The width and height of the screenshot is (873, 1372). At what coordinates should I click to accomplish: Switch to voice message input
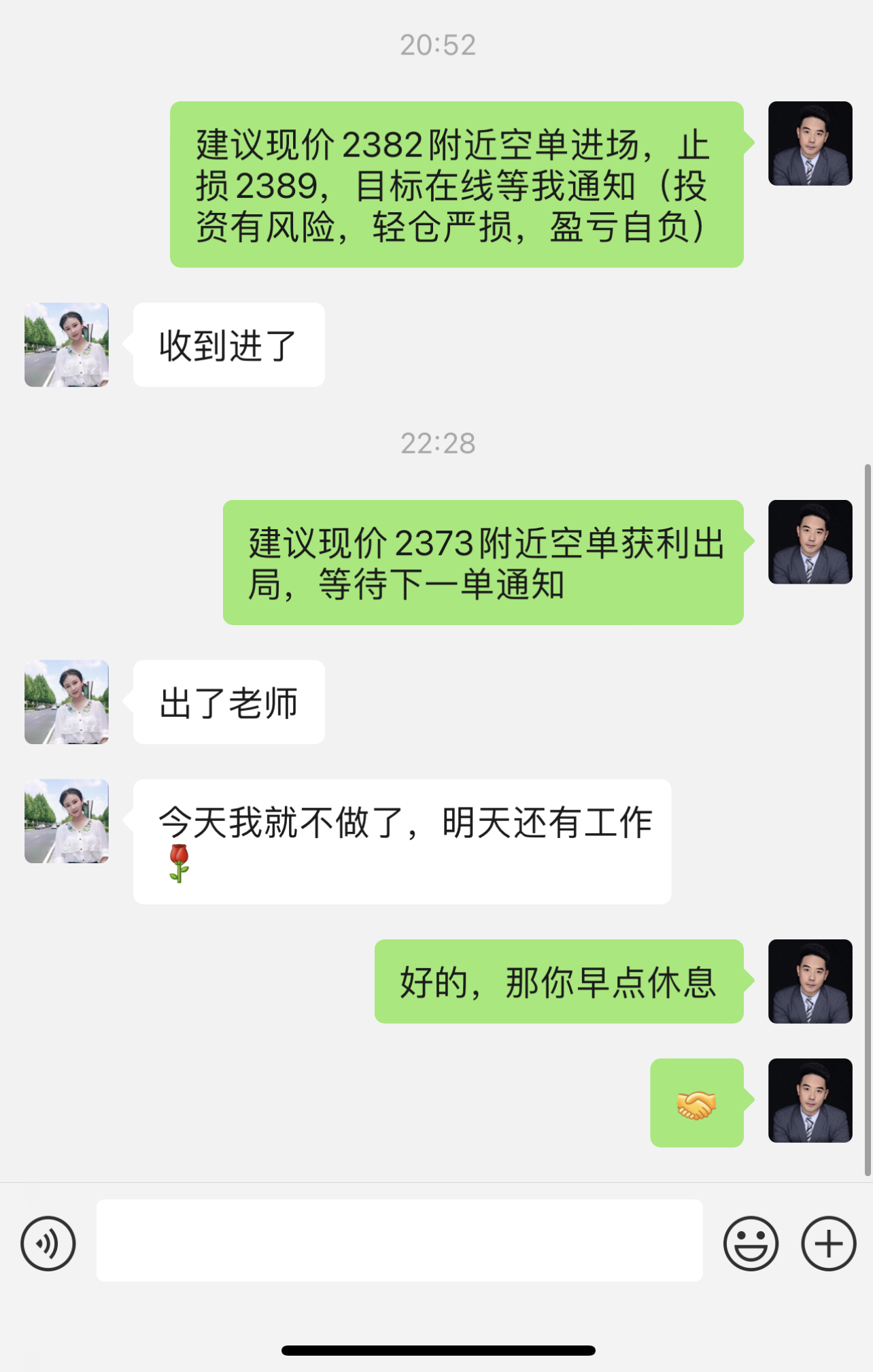(48, 1243)
